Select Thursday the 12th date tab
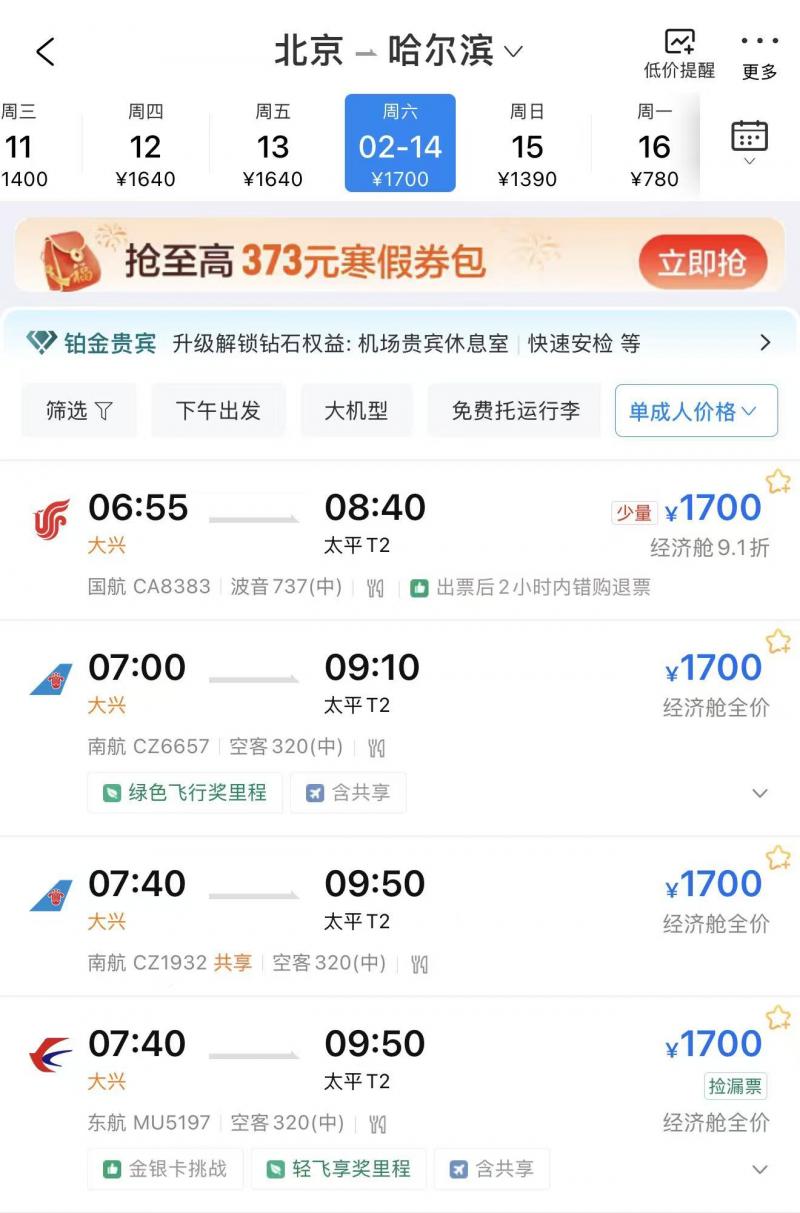Image resolution: width=800 pixels, height=1213 pixels. tap(145, 146)
